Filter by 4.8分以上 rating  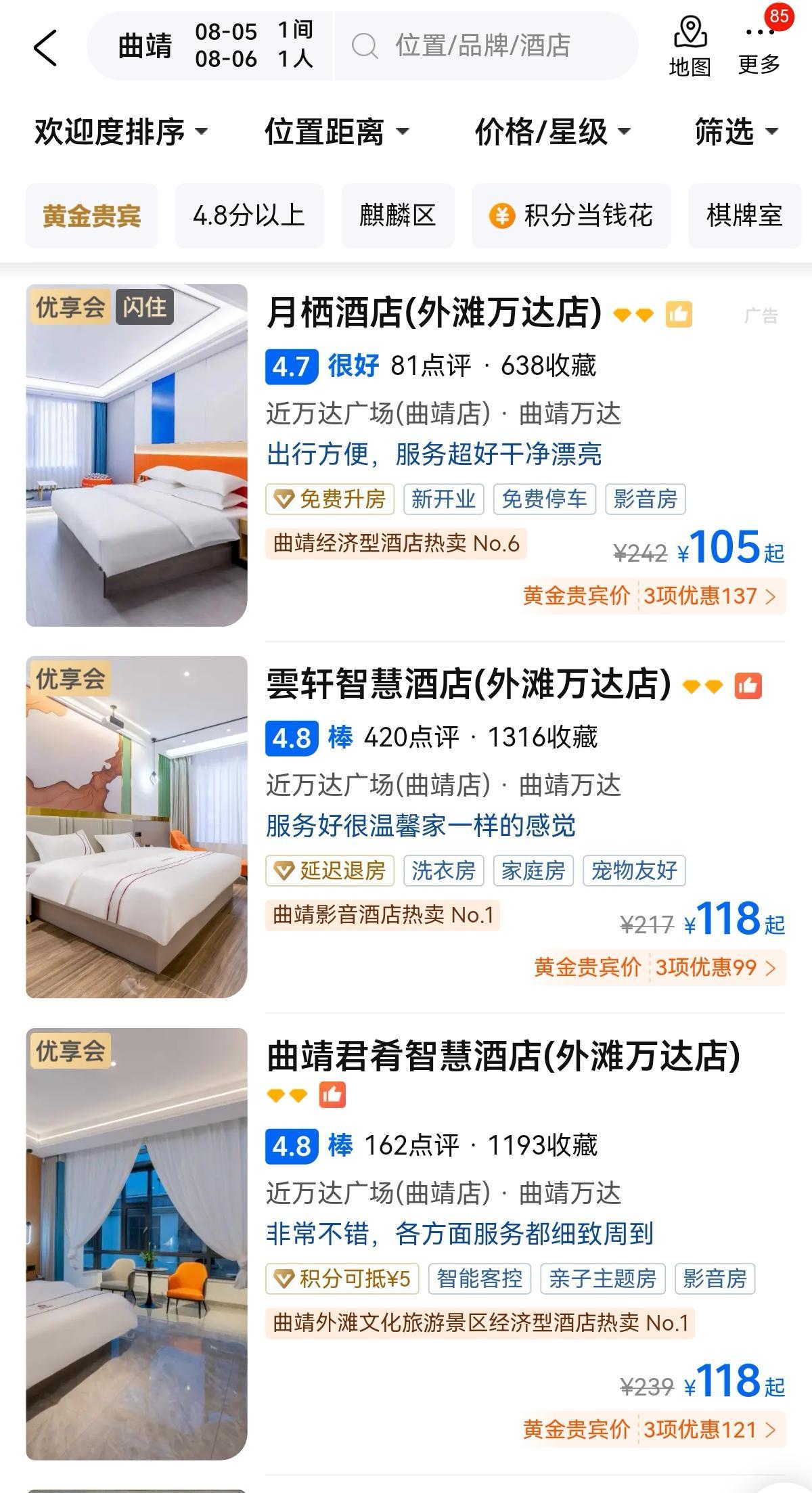[x=249, y=216]
